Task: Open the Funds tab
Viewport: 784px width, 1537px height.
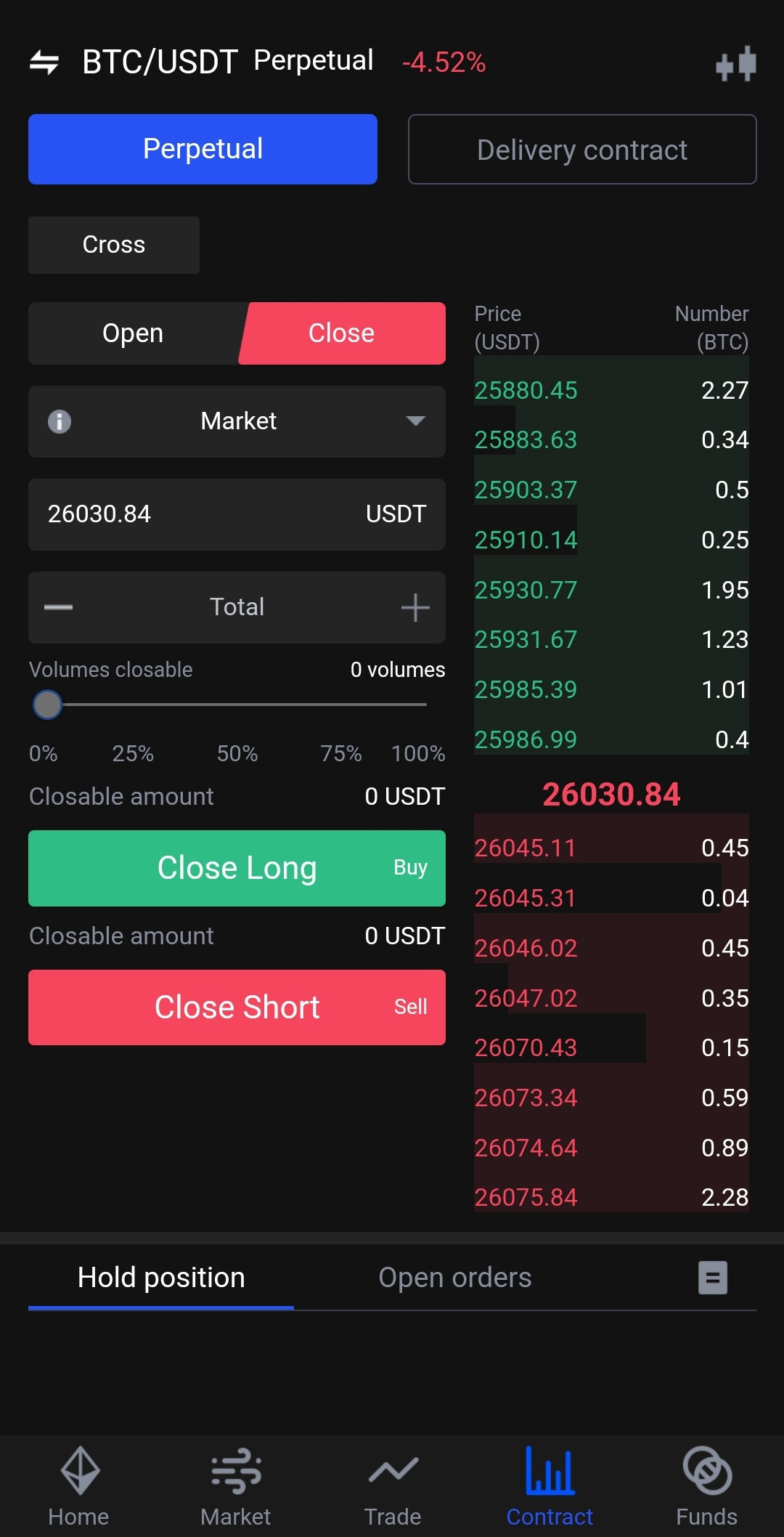Action: (706, 1485)
